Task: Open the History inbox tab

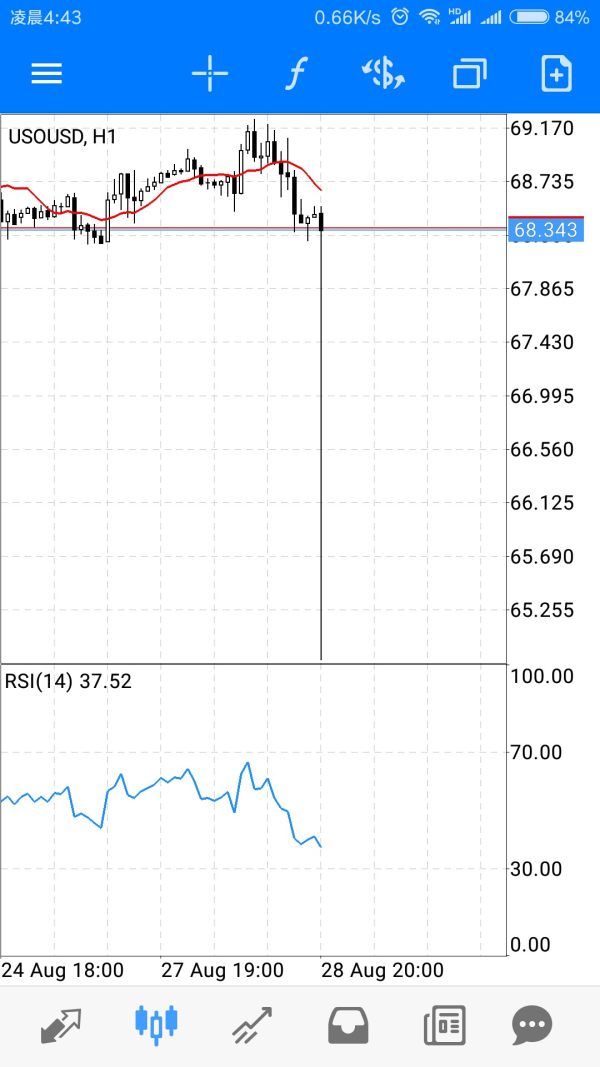Action: [x=348, y=1025]
